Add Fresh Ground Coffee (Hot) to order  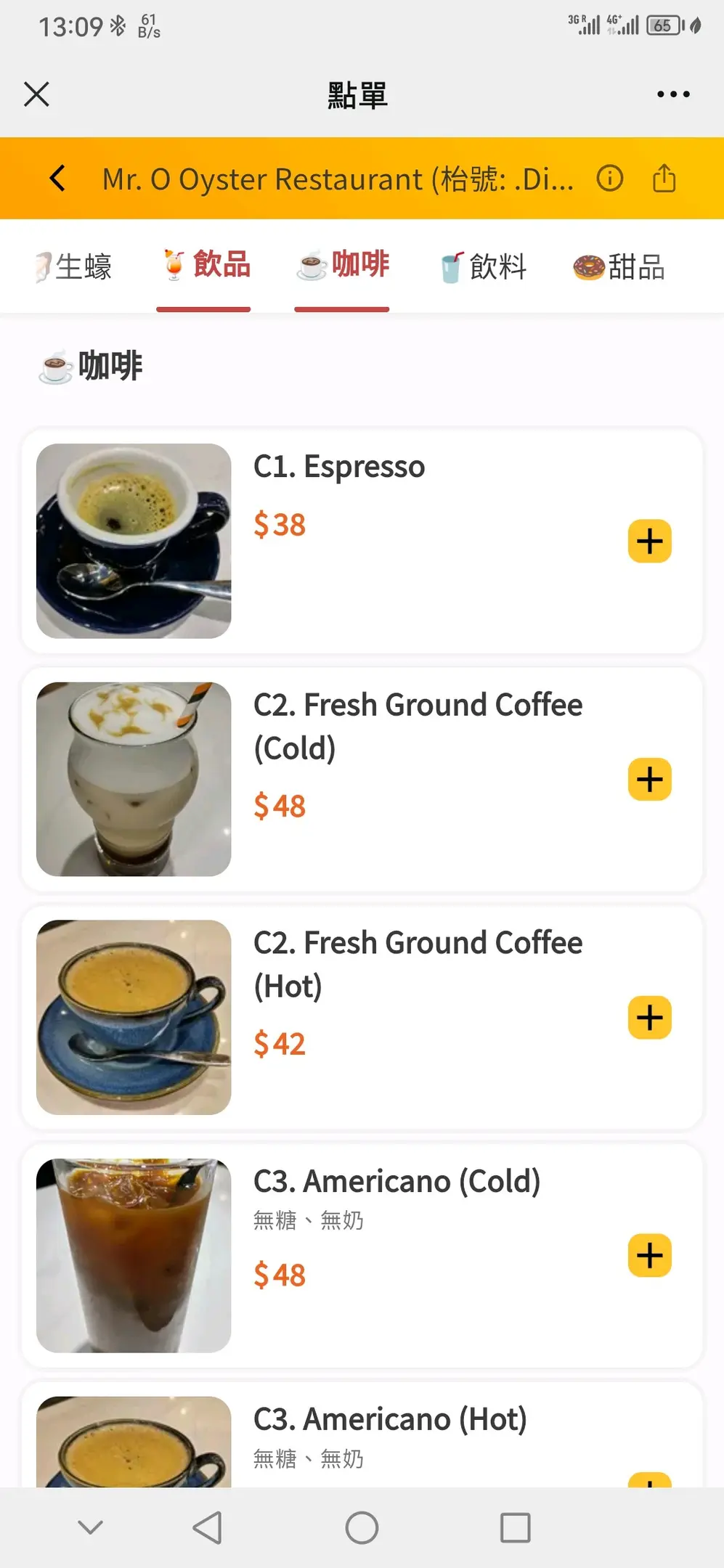pyautogui.click(x=649, y=1018)
